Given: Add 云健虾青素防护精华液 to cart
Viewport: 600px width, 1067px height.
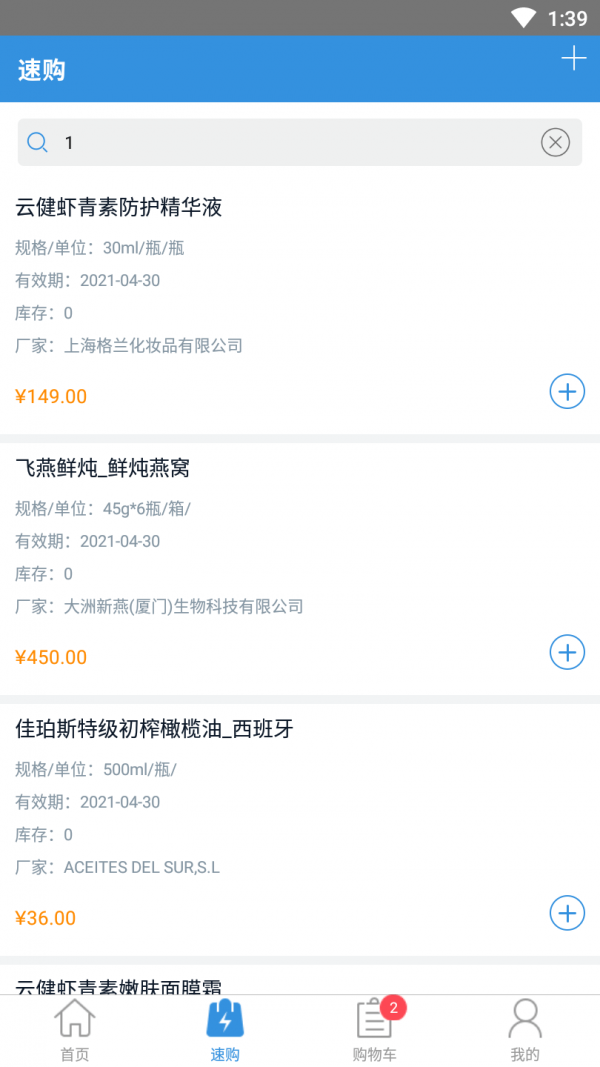Looking at the screenshot, I should click(567, 392).
